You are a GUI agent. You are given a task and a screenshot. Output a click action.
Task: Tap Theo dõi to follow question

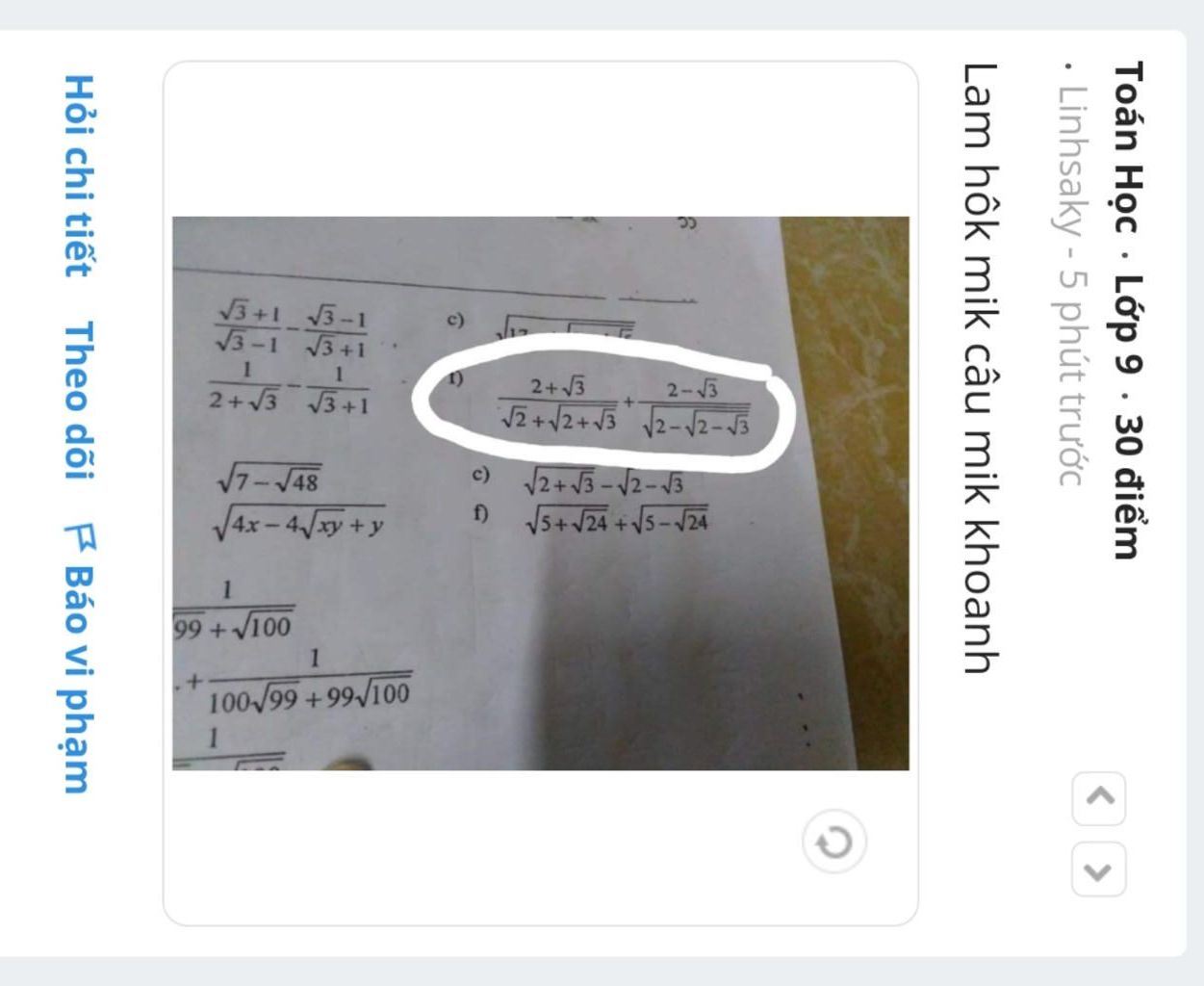(x=79, y=400)
